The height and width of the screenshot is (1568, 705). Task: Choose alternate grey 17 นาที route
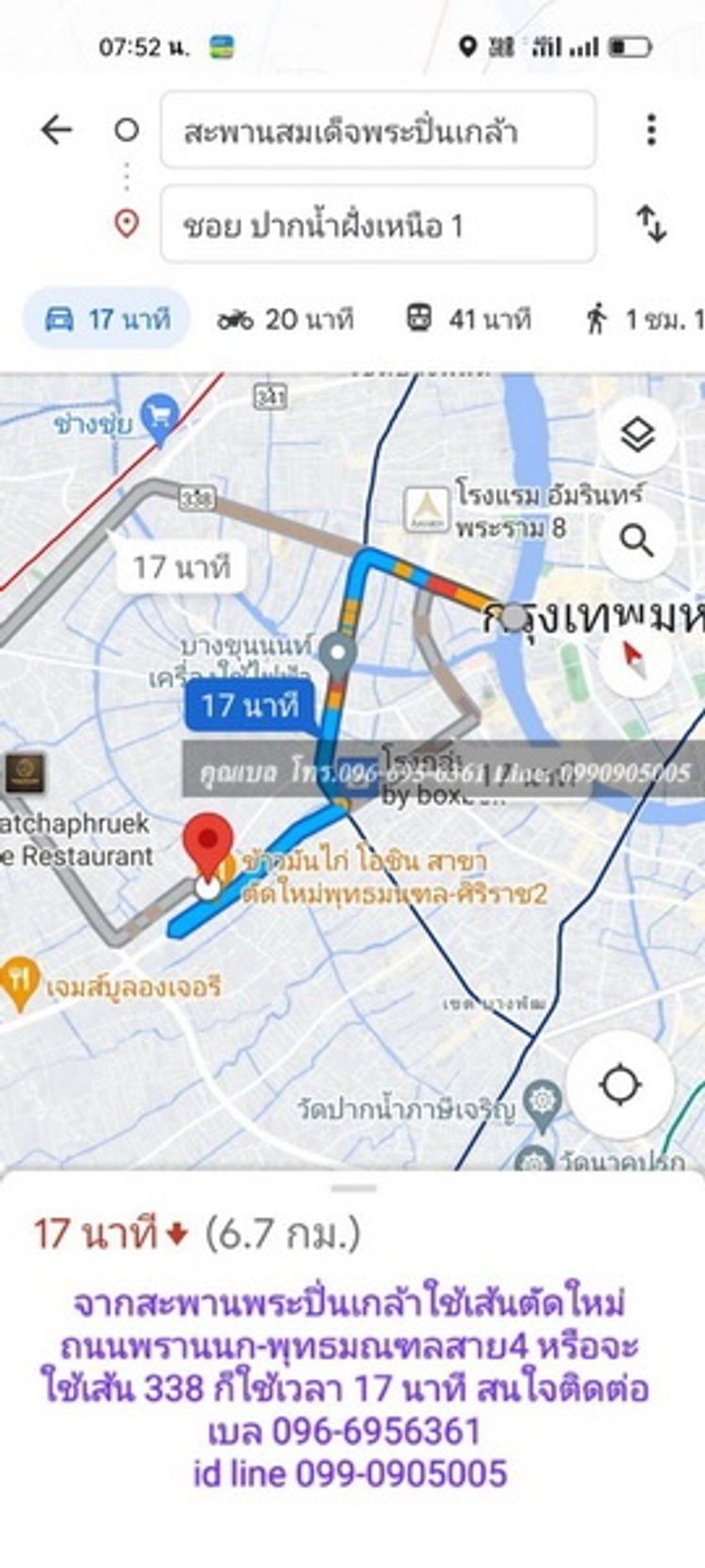(x=180, y=567)
